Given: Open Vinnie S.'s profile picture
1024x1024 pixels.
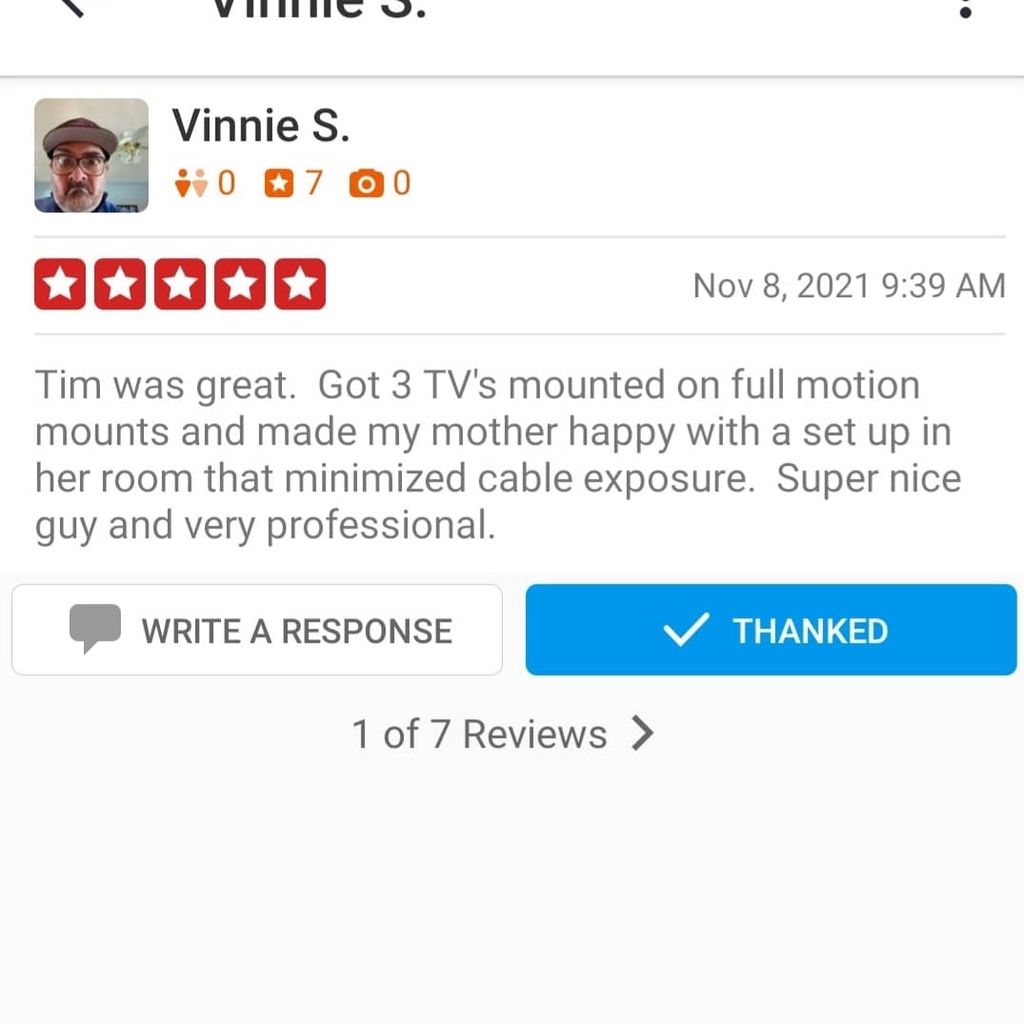Looking at the screenshot, I should coord(92,156).
